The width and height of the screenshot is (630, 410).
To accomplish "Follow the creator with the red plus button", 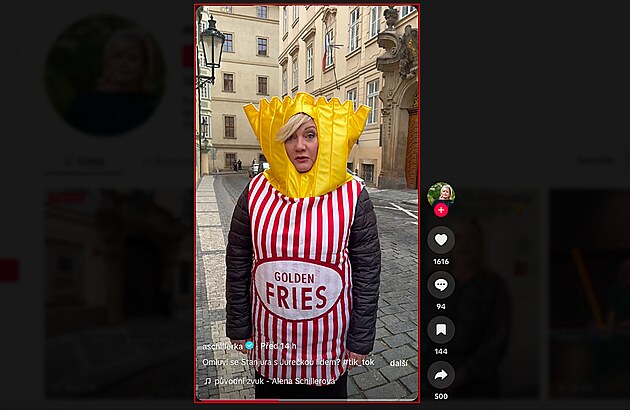I will pyautogui.click(x=441, y=210).
